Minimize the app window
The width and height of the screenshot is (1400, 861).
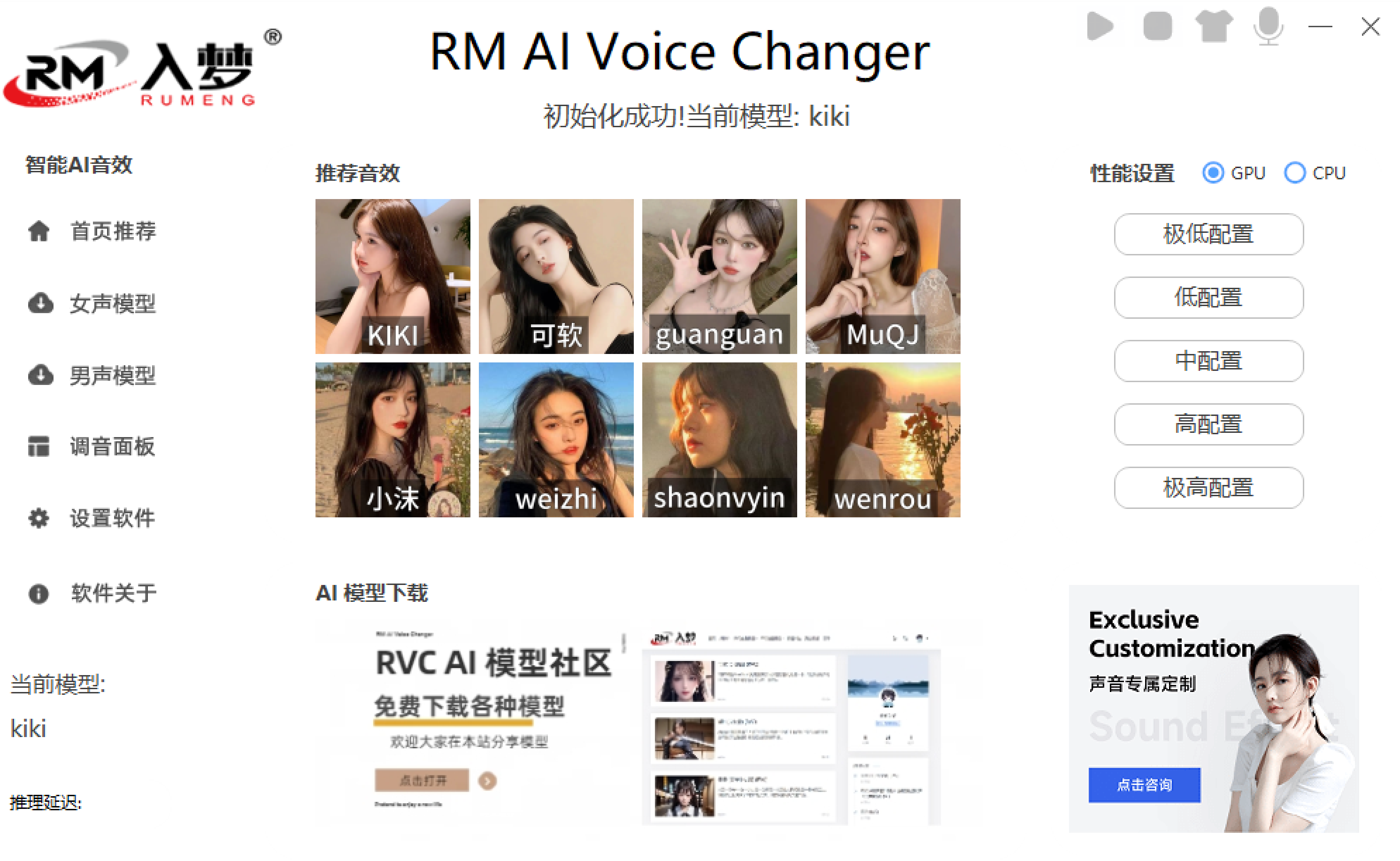point(1320,27)
